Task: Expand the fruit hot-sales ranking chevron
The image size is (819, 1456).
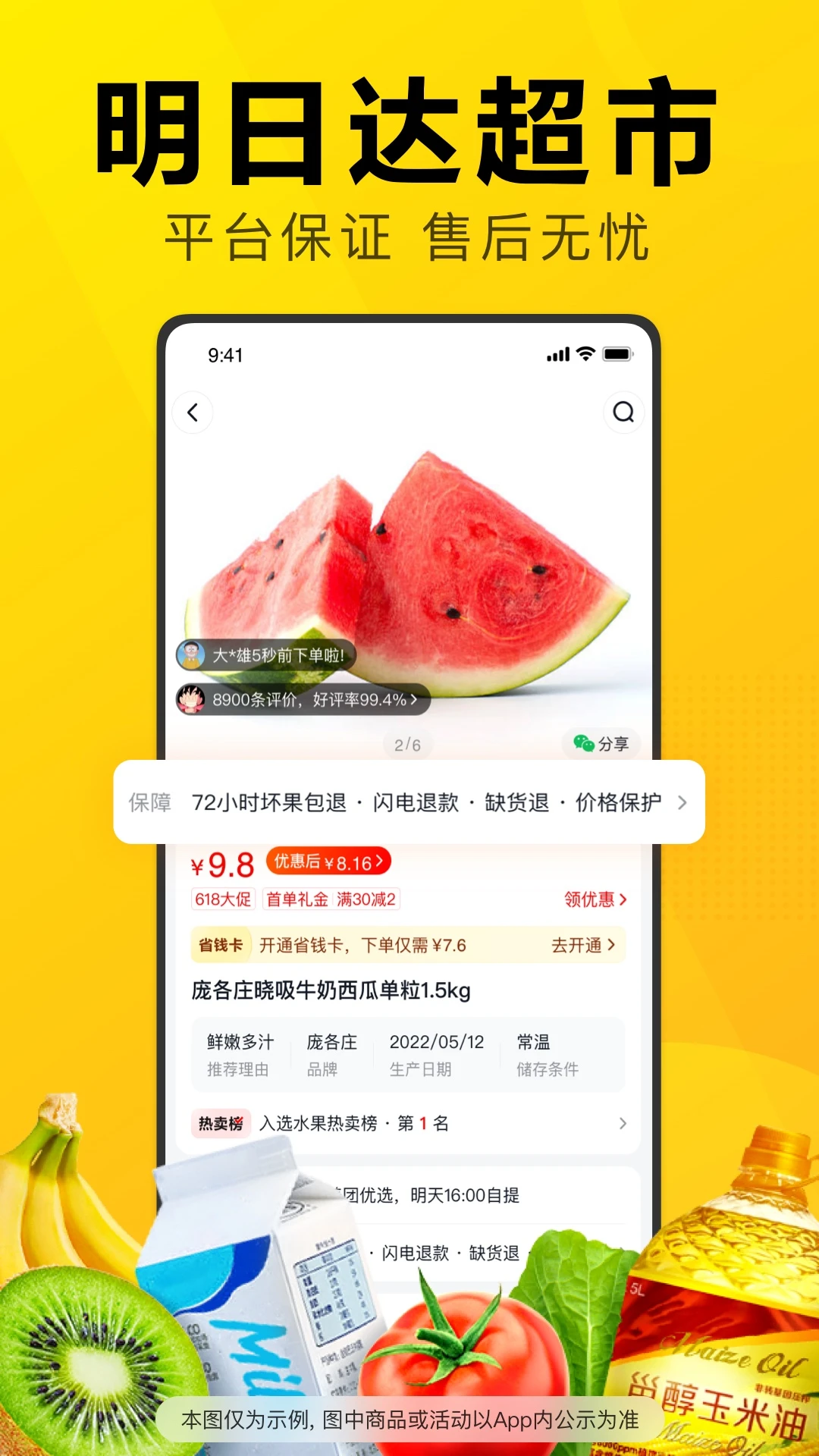Action: pyautogui.click(x=622, y=1125)
